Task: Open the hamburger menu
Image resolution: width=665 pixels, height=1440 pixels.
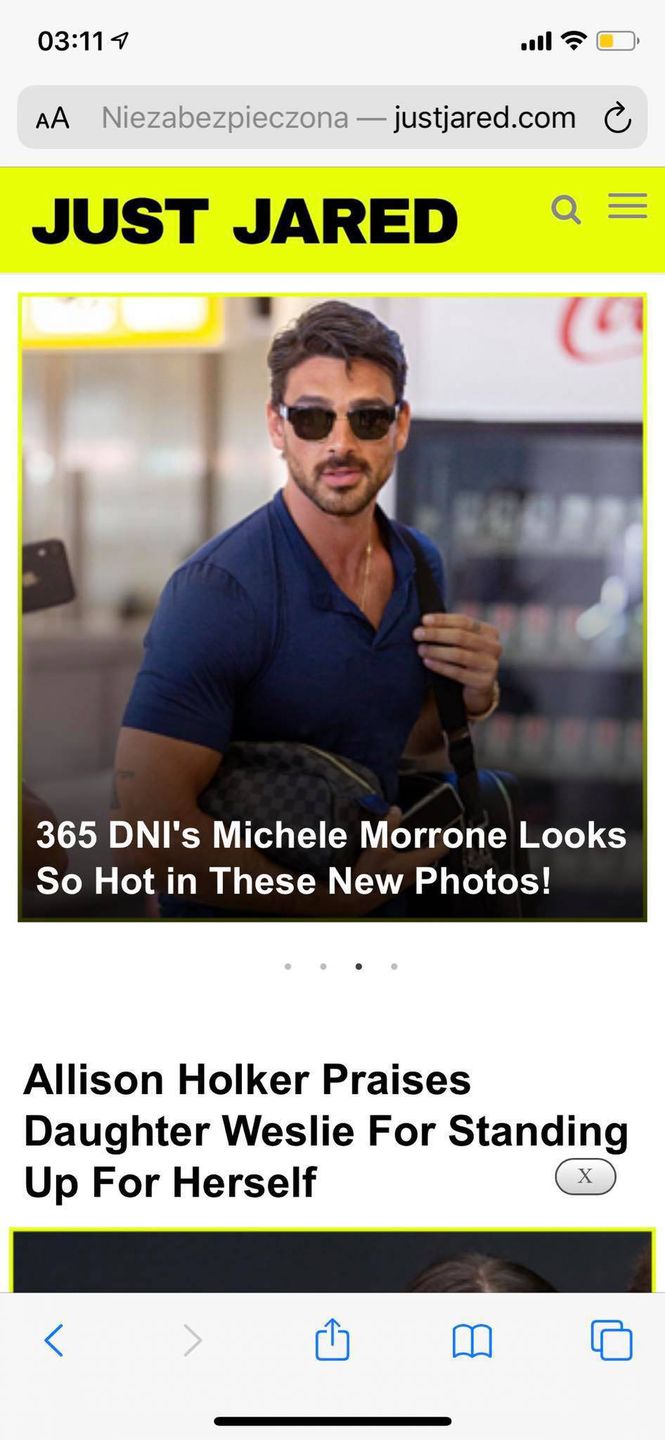Action: click(x=627, y=207)
